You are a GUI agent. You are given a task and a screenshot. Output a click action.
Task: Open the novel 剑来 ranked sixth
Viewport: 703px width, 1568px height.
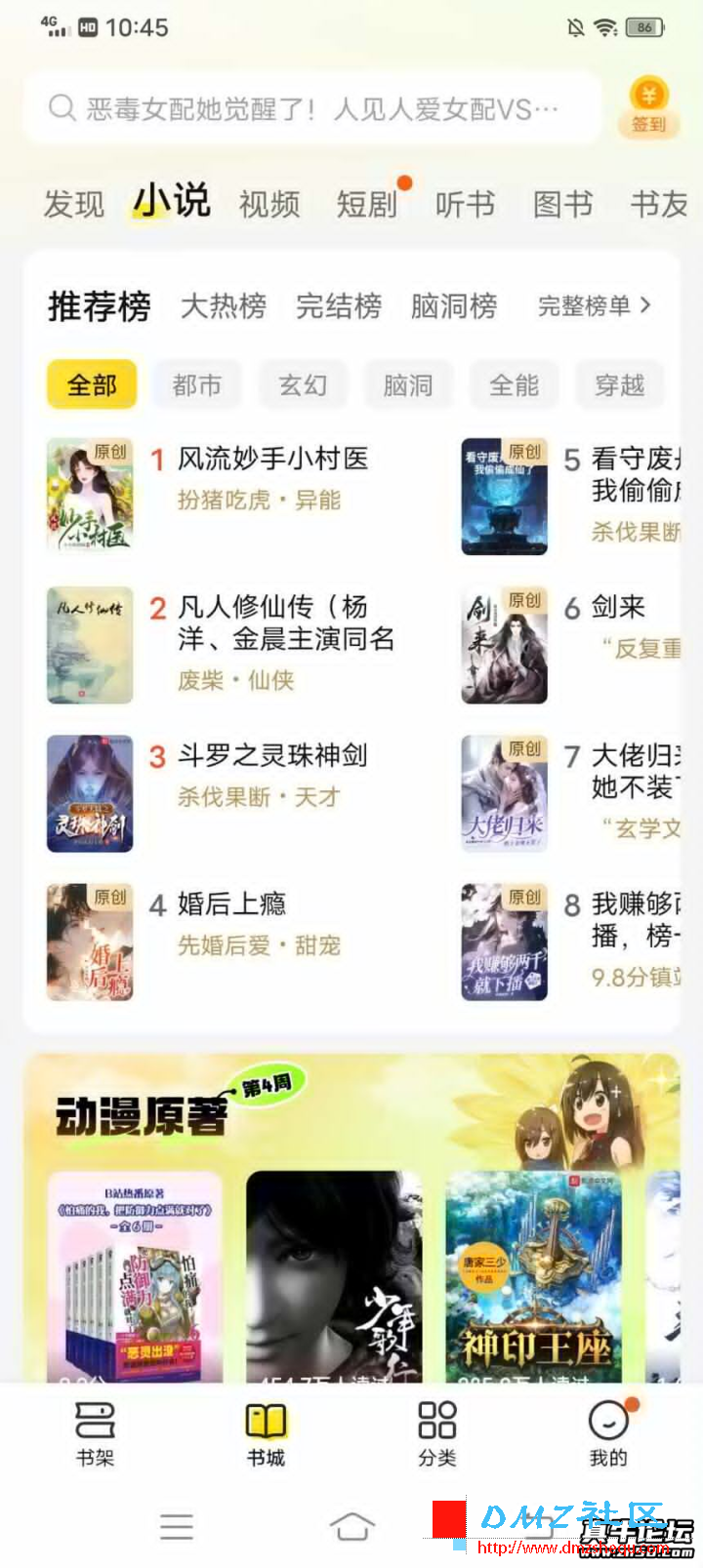click(618, 607)
